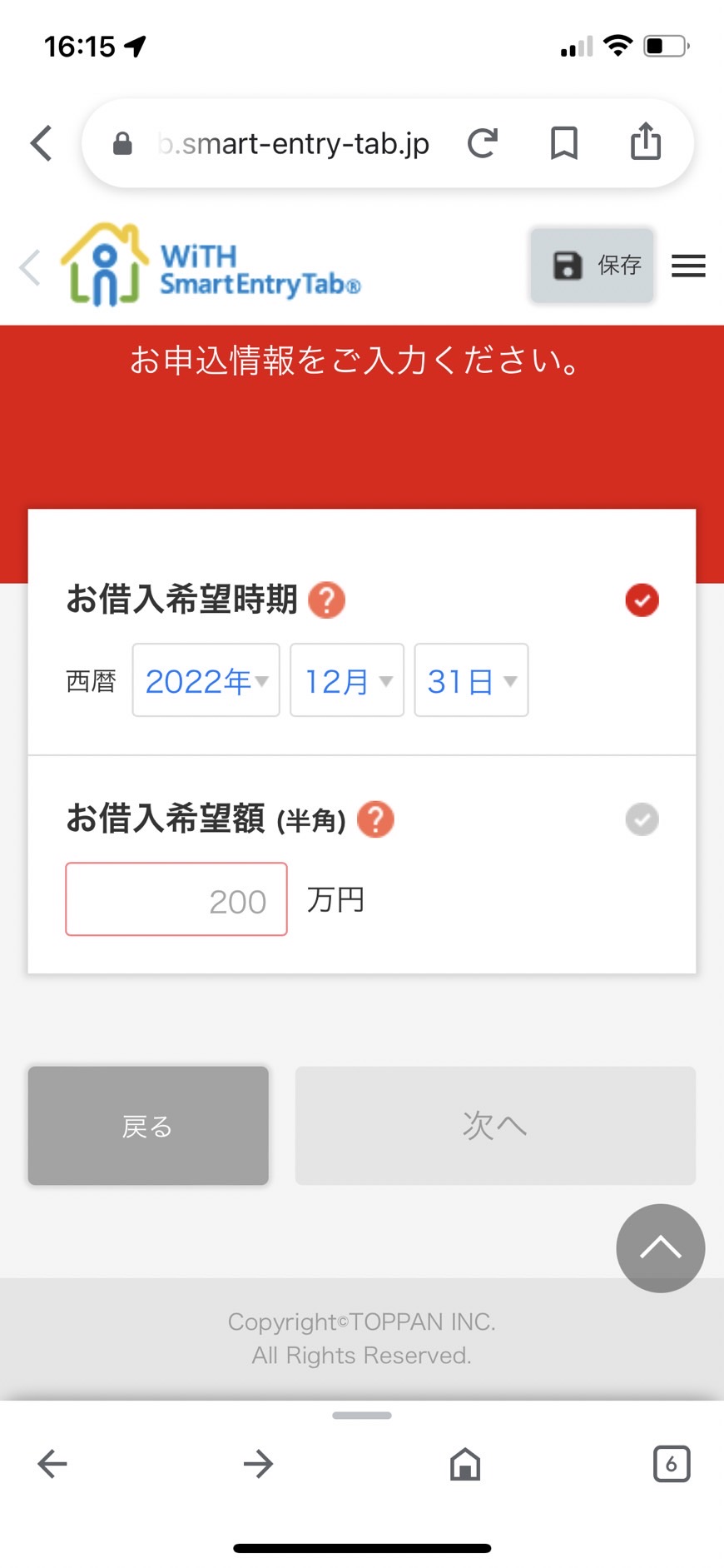Change the year dropdown 2022年

tap(206, 680)
